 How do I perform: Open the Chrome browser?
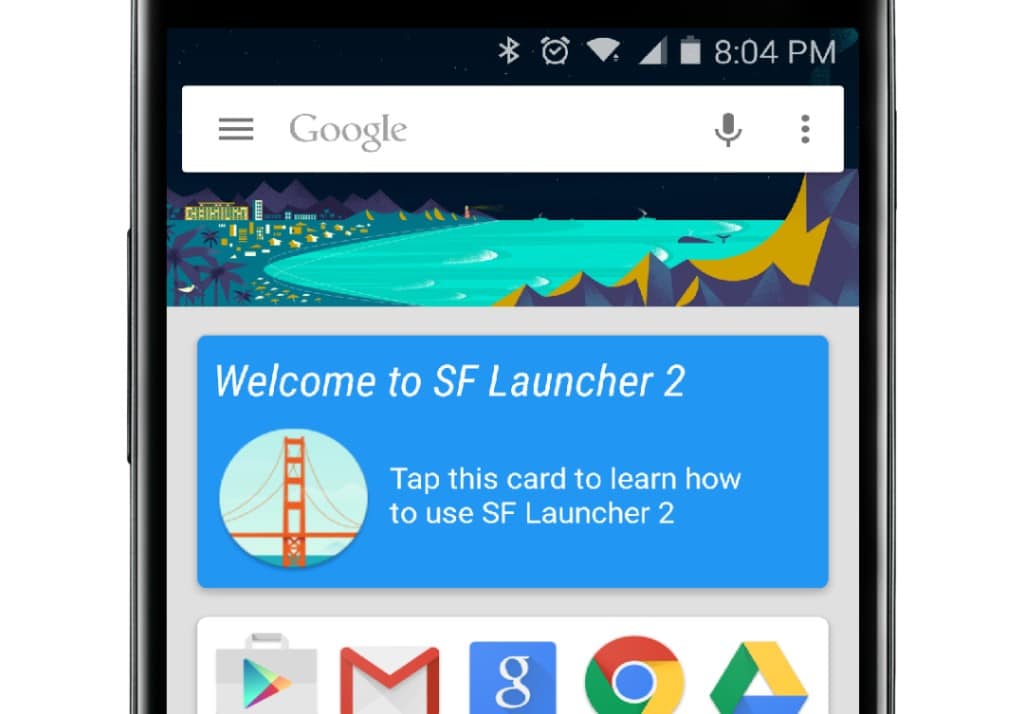tap(634, 678)
